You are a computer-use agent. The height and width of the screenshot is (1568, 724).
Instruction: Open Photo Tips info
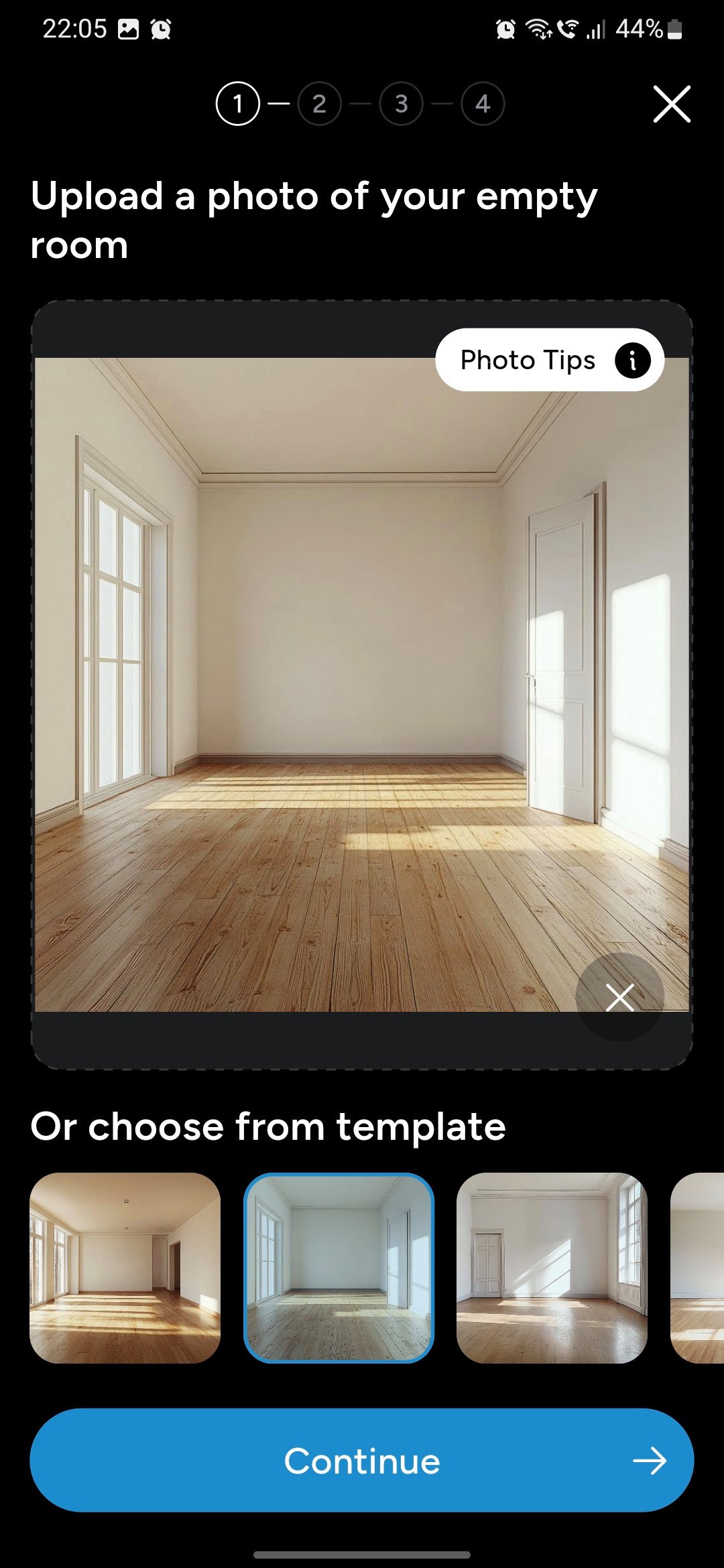(x=550, y=361)
